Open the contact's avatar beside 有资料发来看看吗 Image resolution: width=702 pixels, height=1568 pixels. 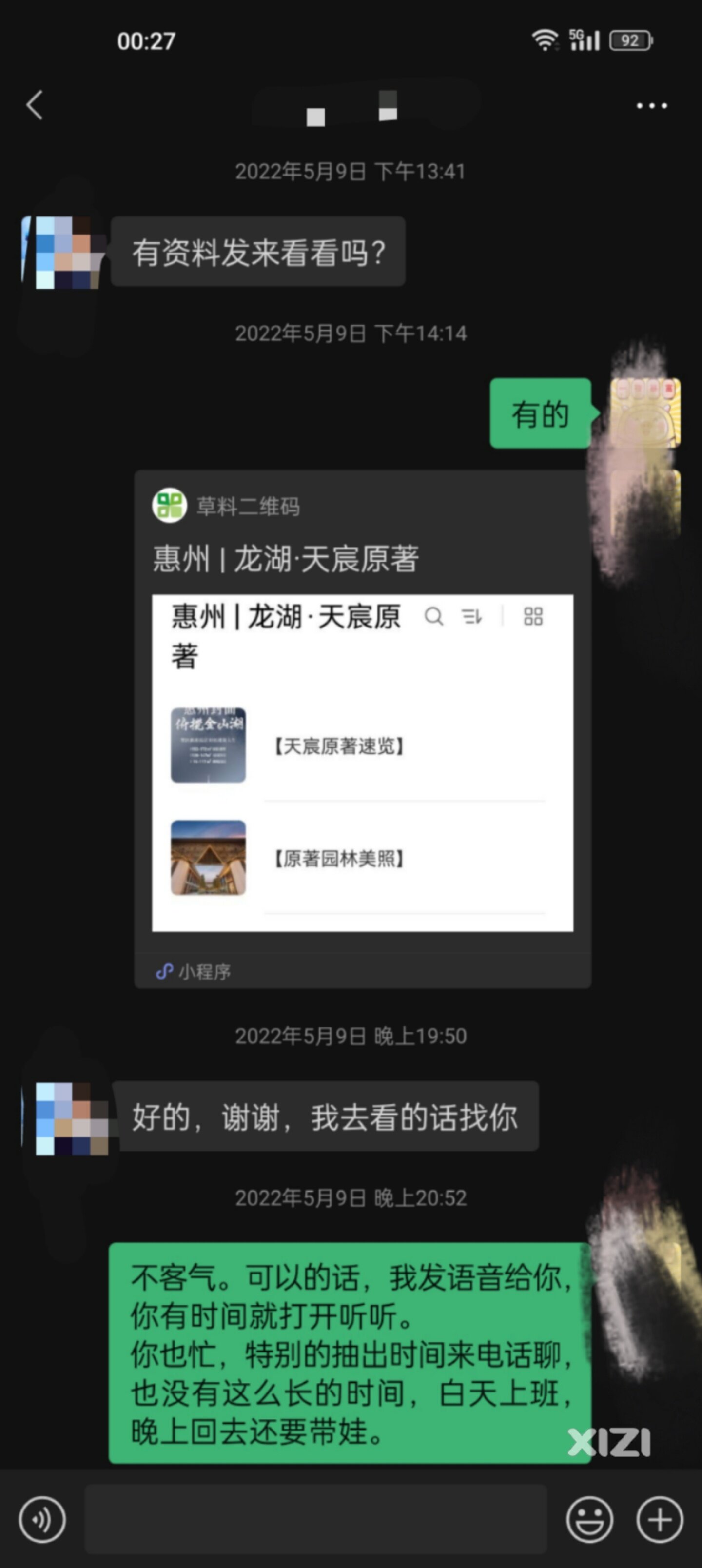[x=63, y=252]
